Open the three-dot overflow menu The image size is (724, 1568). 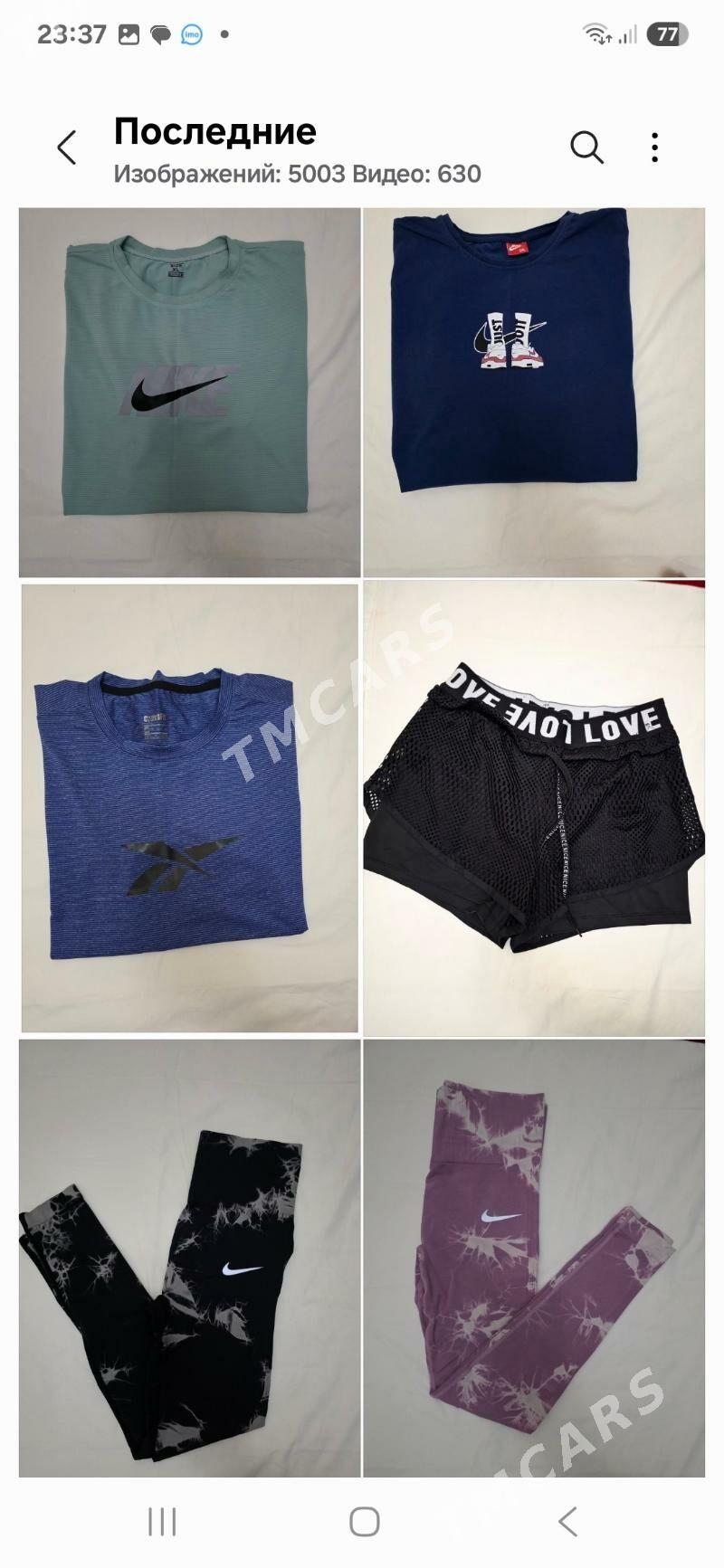click(x=654, y=147)
